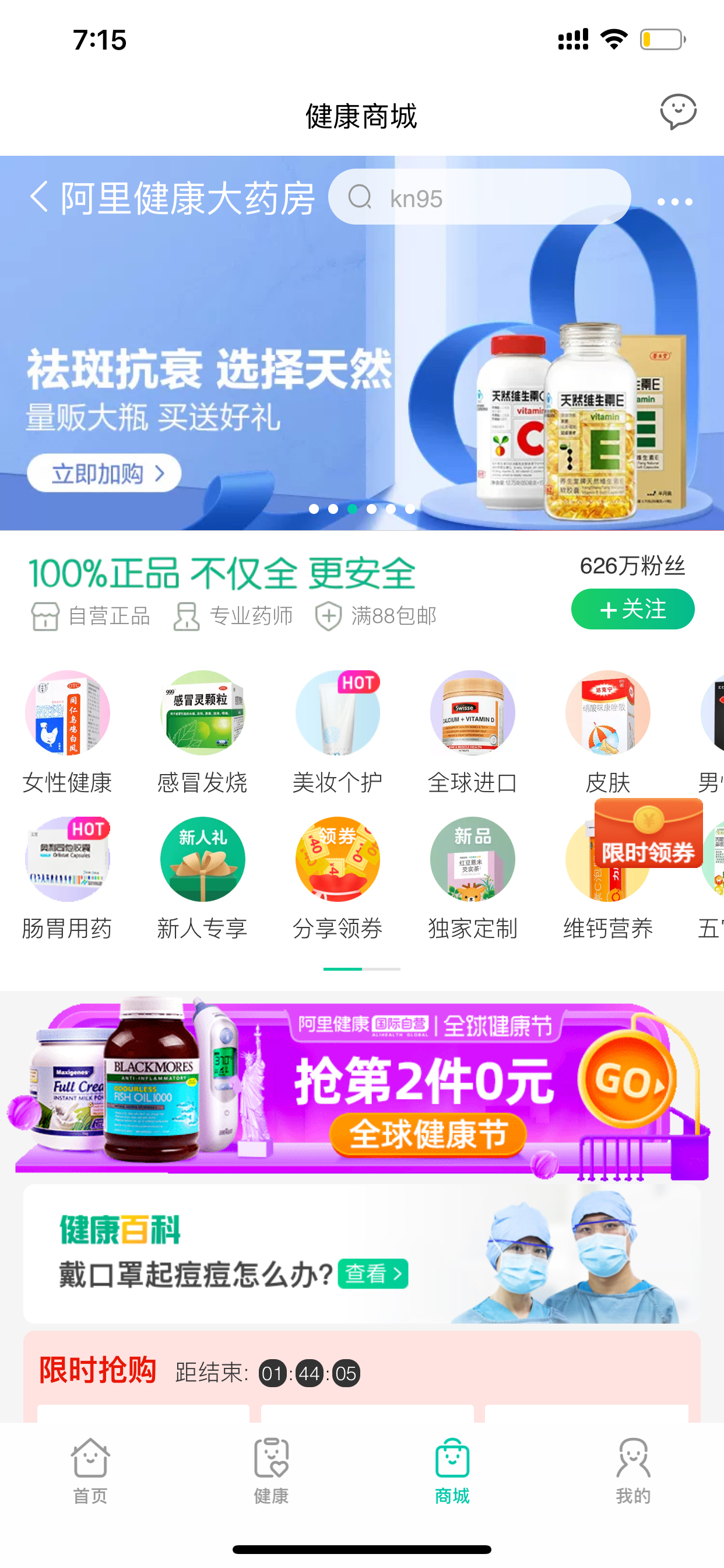
Task: Open the 女性健康 category
Action: pyautogui.click(x=68, y=733)
